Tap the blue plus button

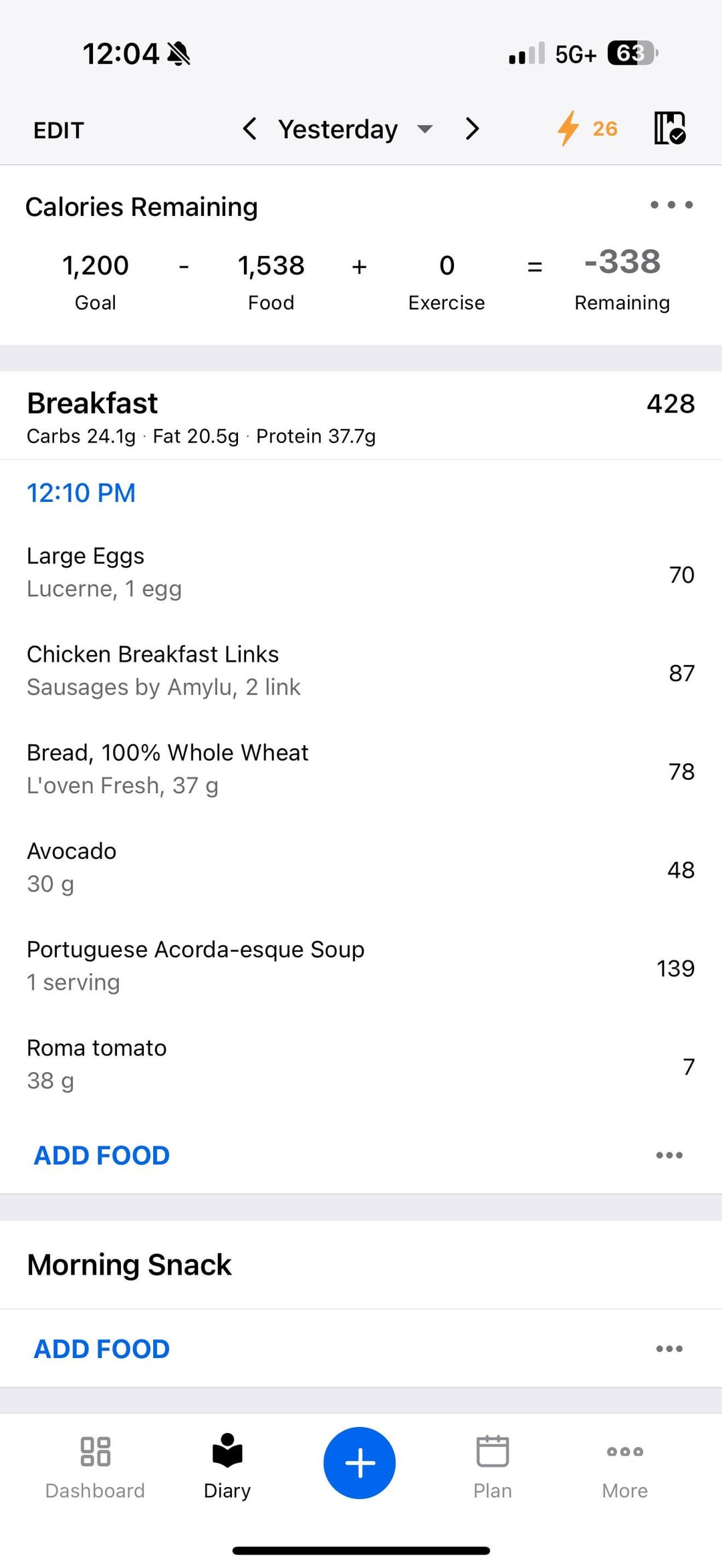[x=360, y=1463]
